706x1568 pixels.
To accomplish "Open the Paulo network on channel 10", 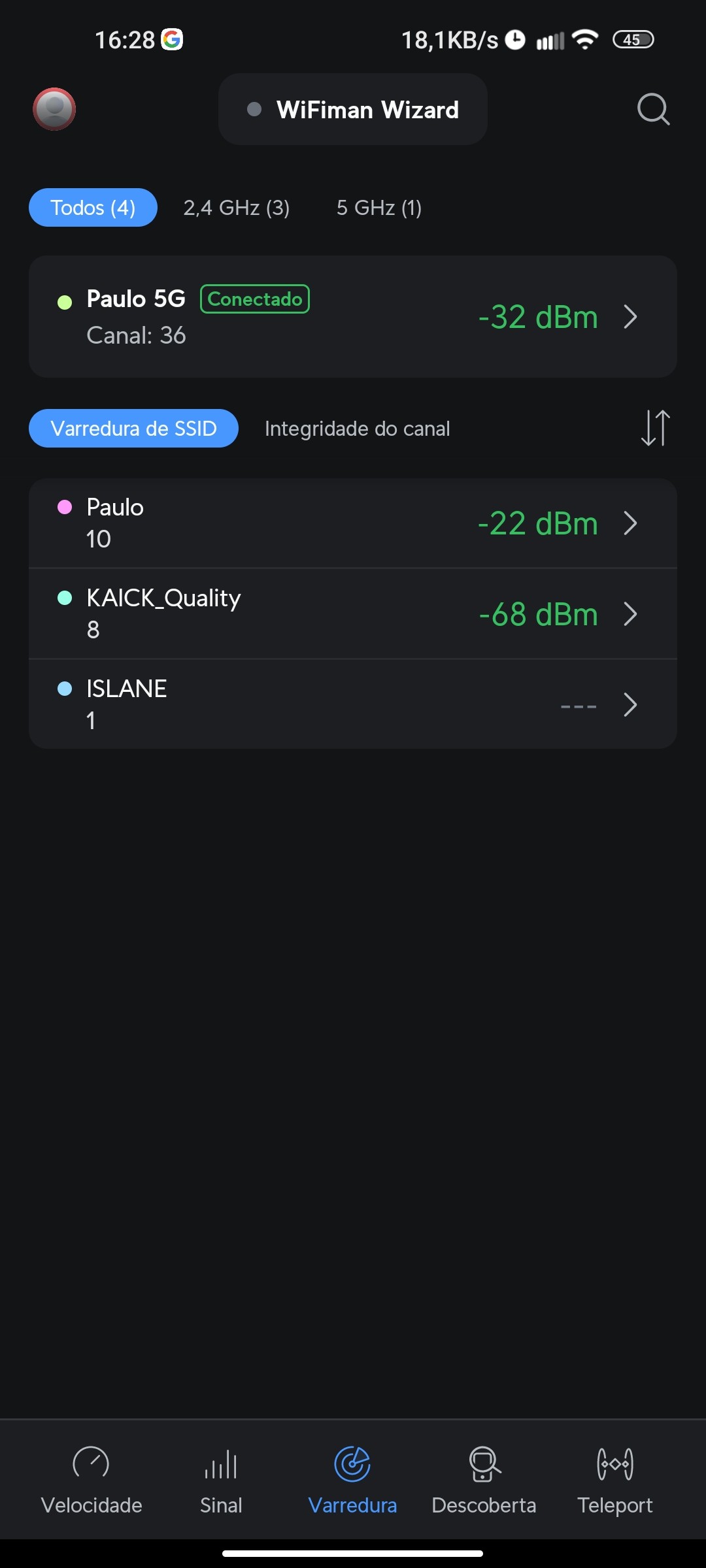I will (x=353, y=523).
